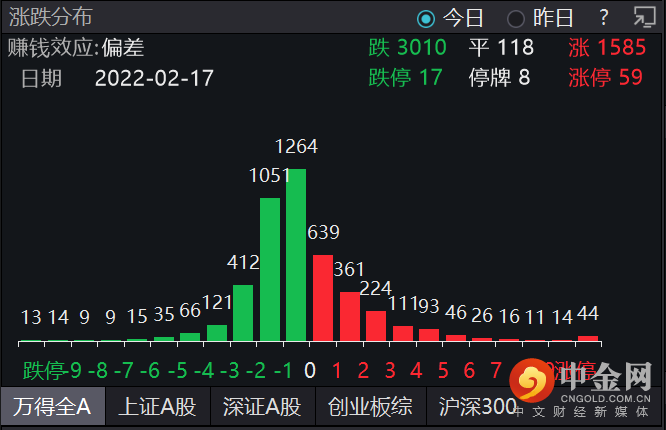The width and height of the screenshot is (666, 430).
Task: Open the pop-out window icon
Action: click(643, 18)
